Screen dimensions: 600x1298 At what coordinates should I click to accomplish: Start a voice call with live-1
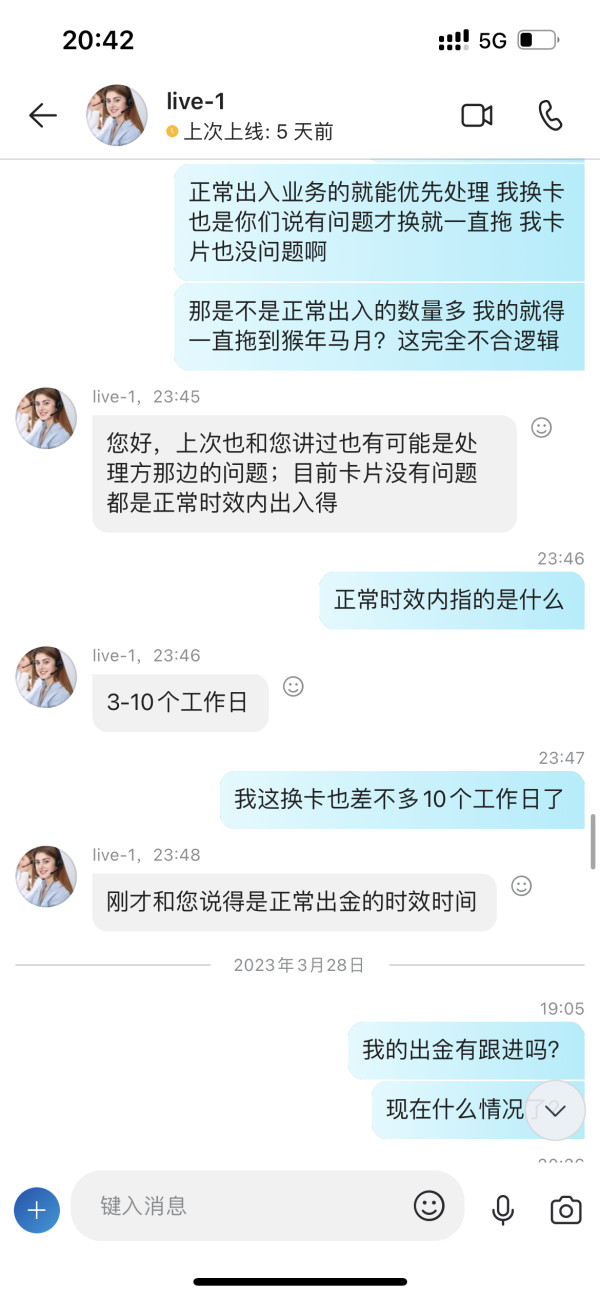click(x=550, y=115)
